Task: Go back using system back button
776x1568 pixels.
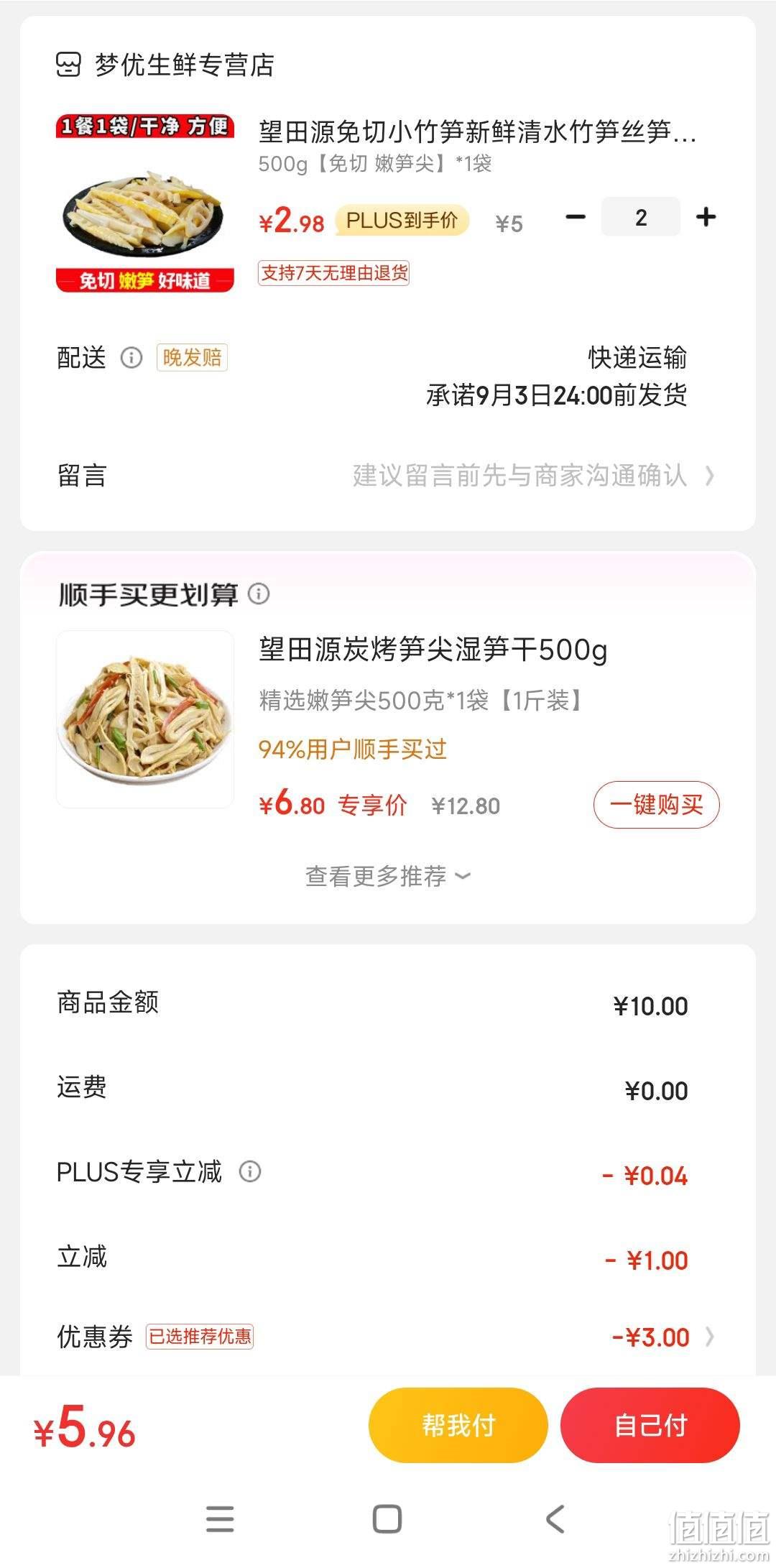Action: coord(555,1519)
